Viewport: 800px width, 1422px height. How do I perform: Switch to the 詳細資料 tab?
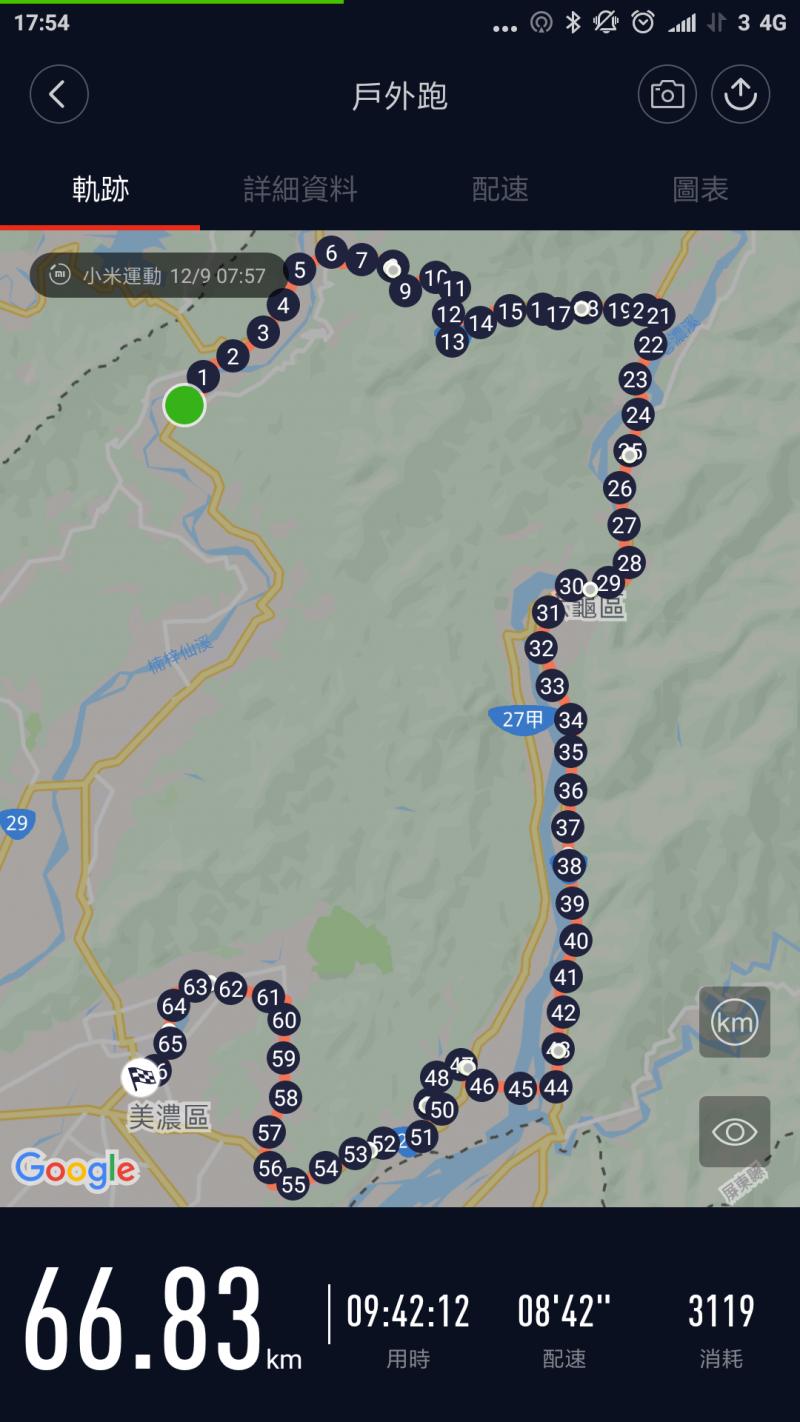[x=300, y=189]
